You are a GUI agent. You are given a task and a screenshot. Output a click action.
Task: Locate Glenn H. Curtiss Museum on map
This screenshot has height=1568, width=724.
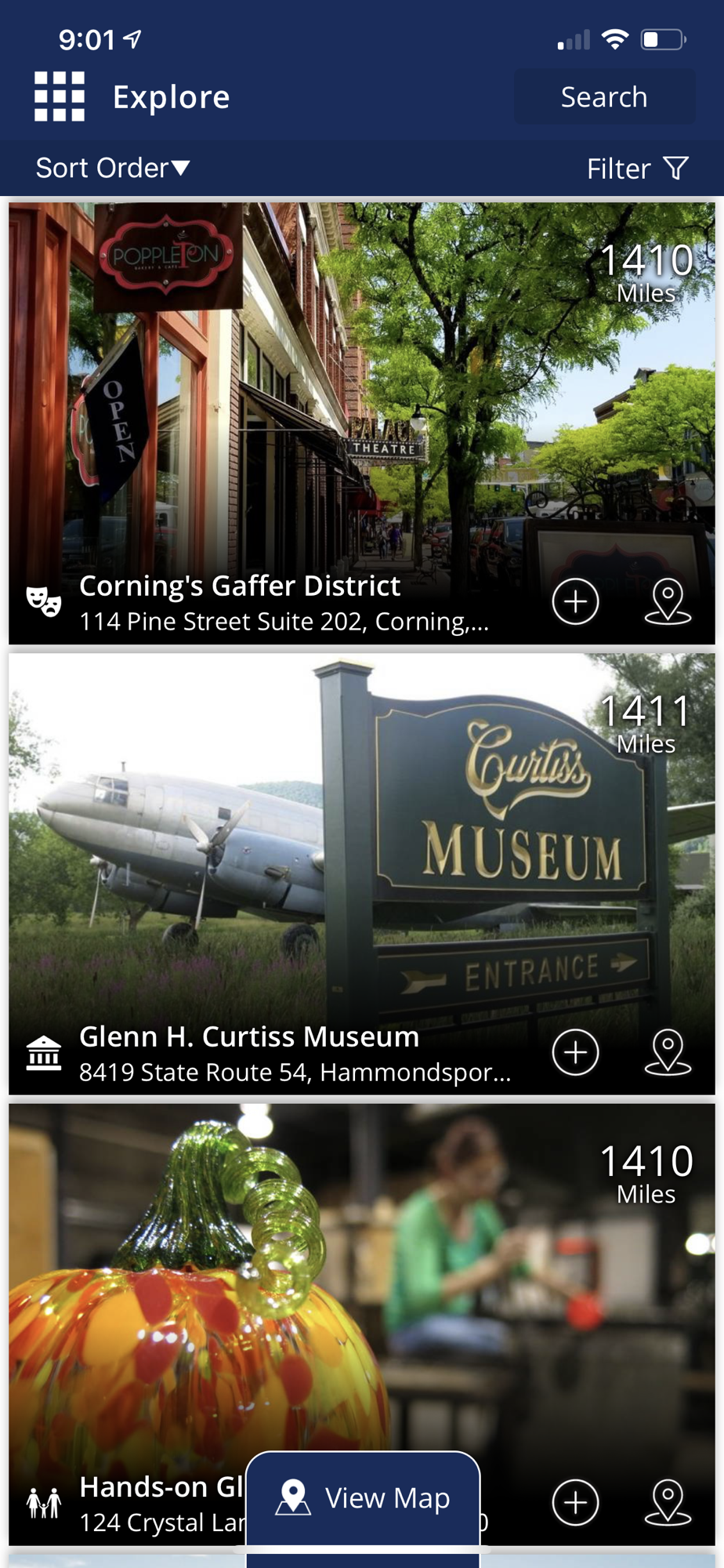pos(668,1052)
